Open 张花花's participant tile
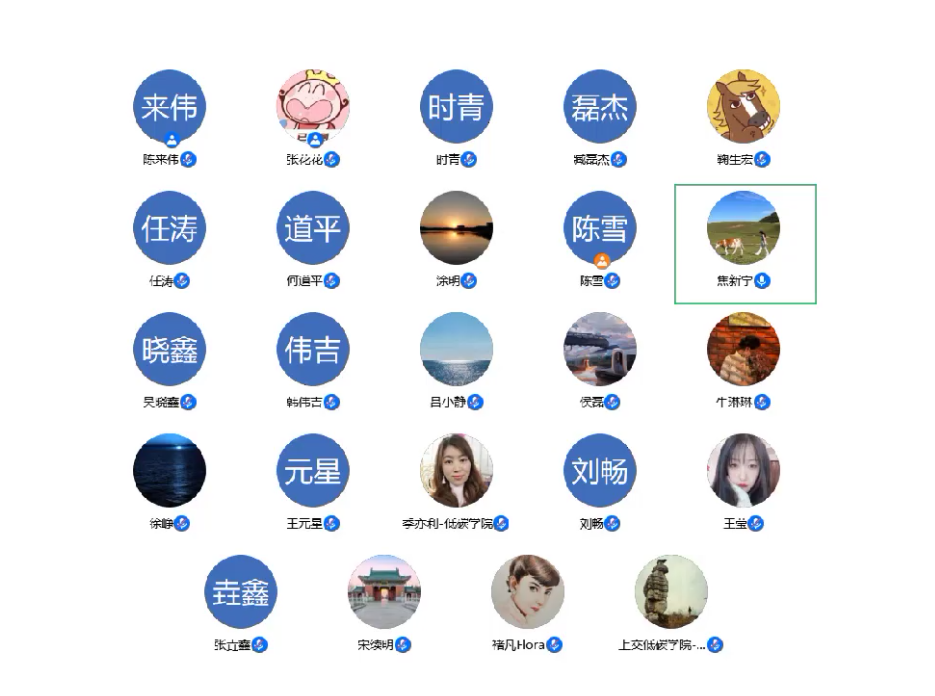Screen dimensions: 935x696 click(x=313, y=107)
